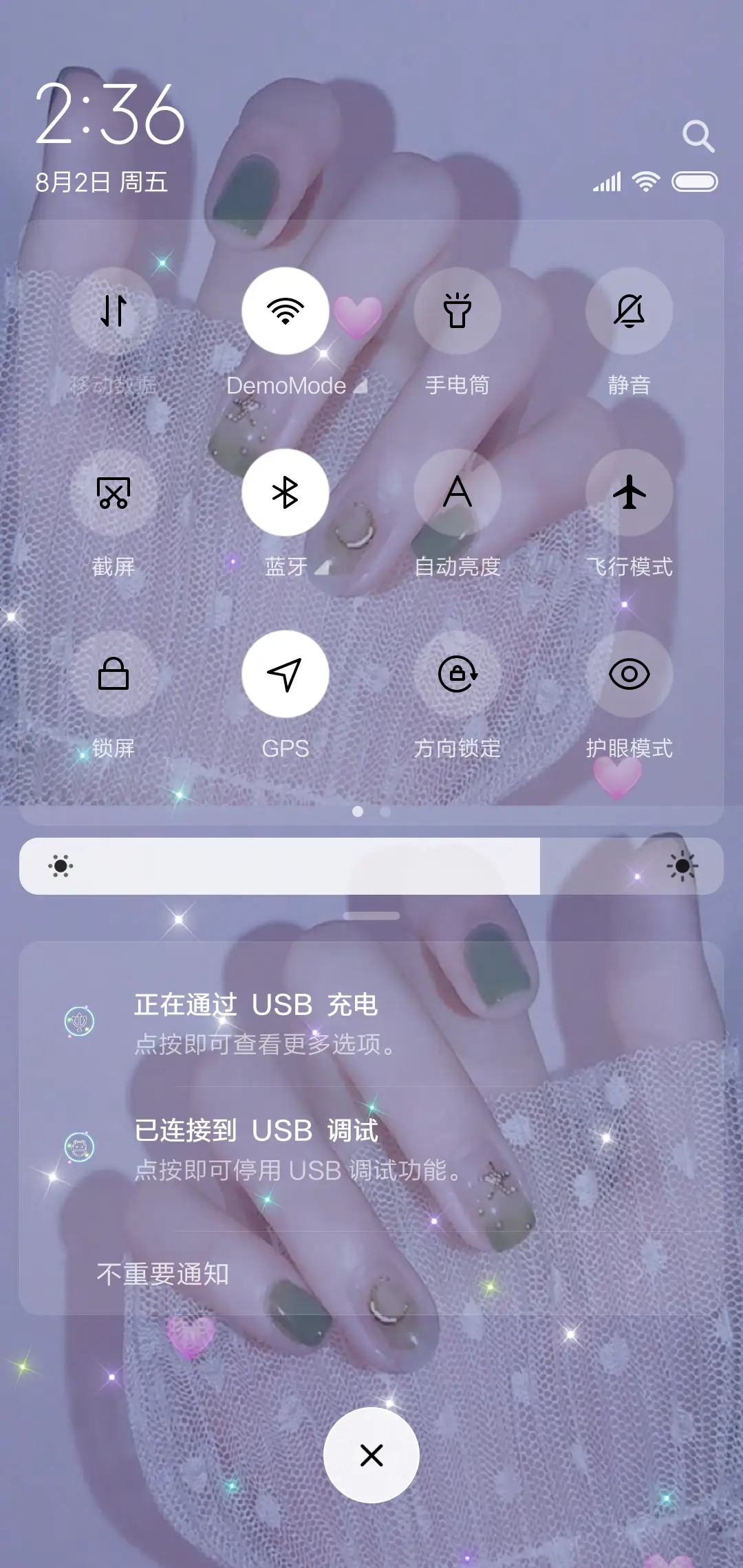Tap the lock screen tile
Viewport: 743px width, 1568px height.
click(114, 675)
